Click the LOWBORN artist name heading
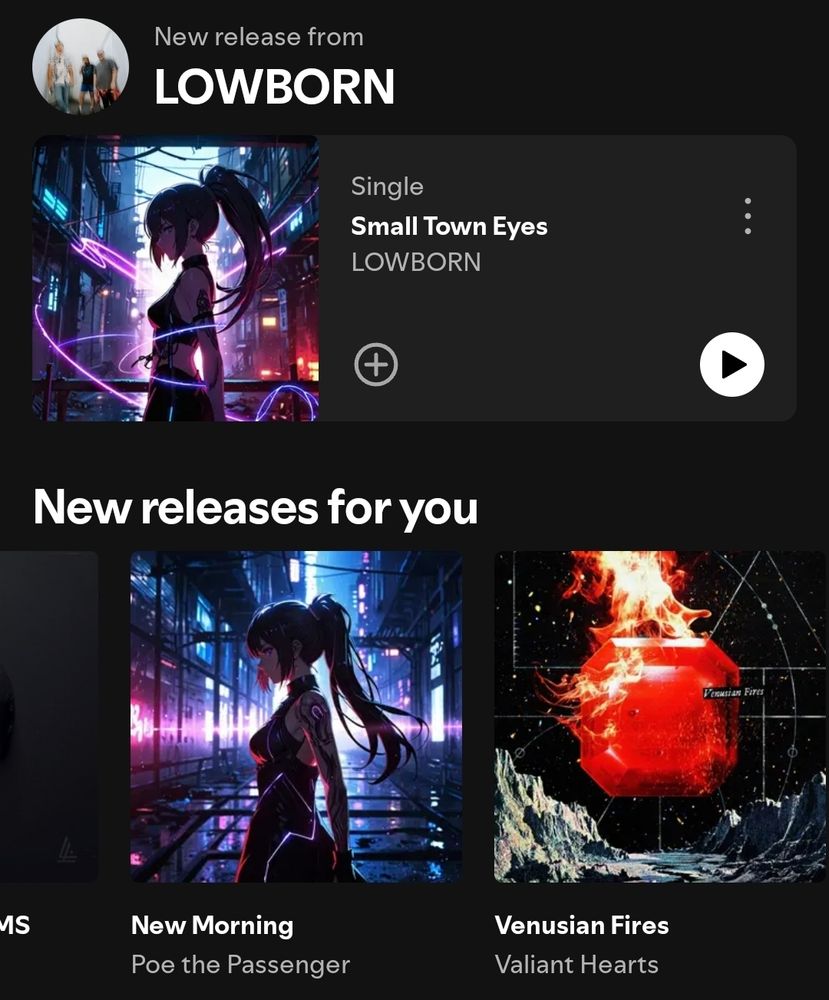Screen dimensions: 829x1000 pyautogui.click(x=272, y=86)
